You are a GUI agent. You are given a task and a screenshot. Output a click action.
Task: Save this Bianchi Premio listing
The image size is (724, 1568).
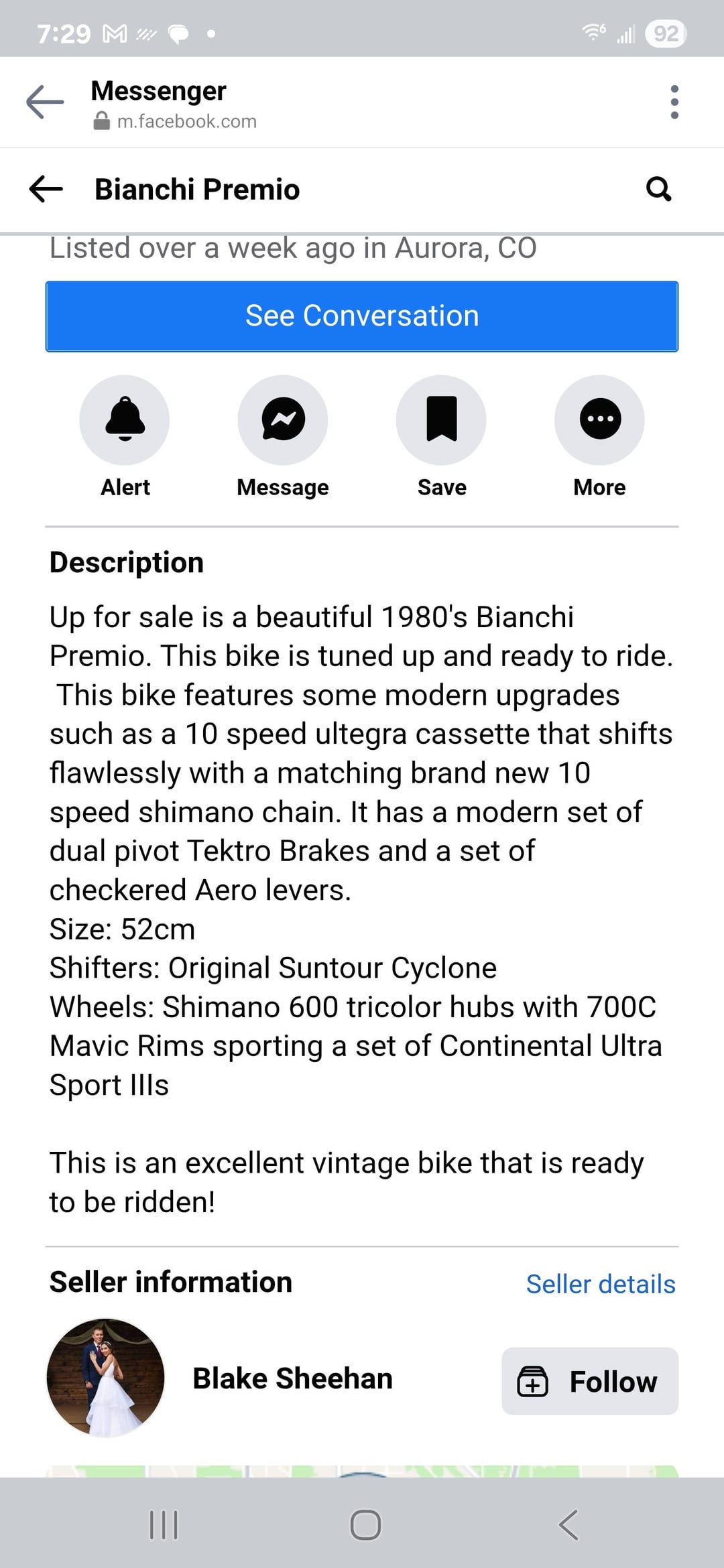coord(441,419)
